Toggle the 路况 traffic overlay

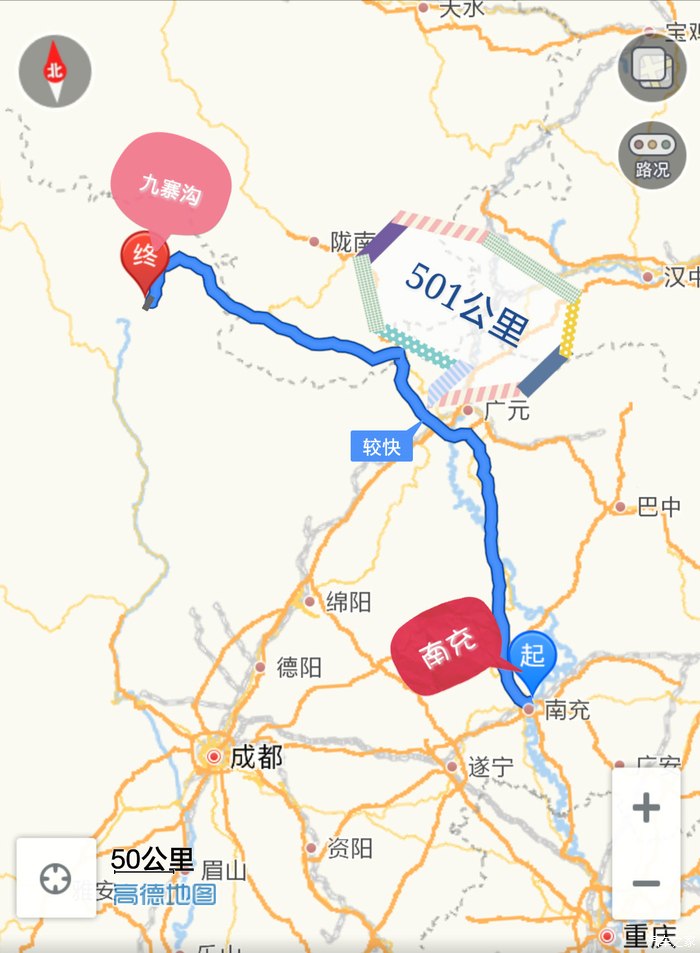(x=652, y=156)
